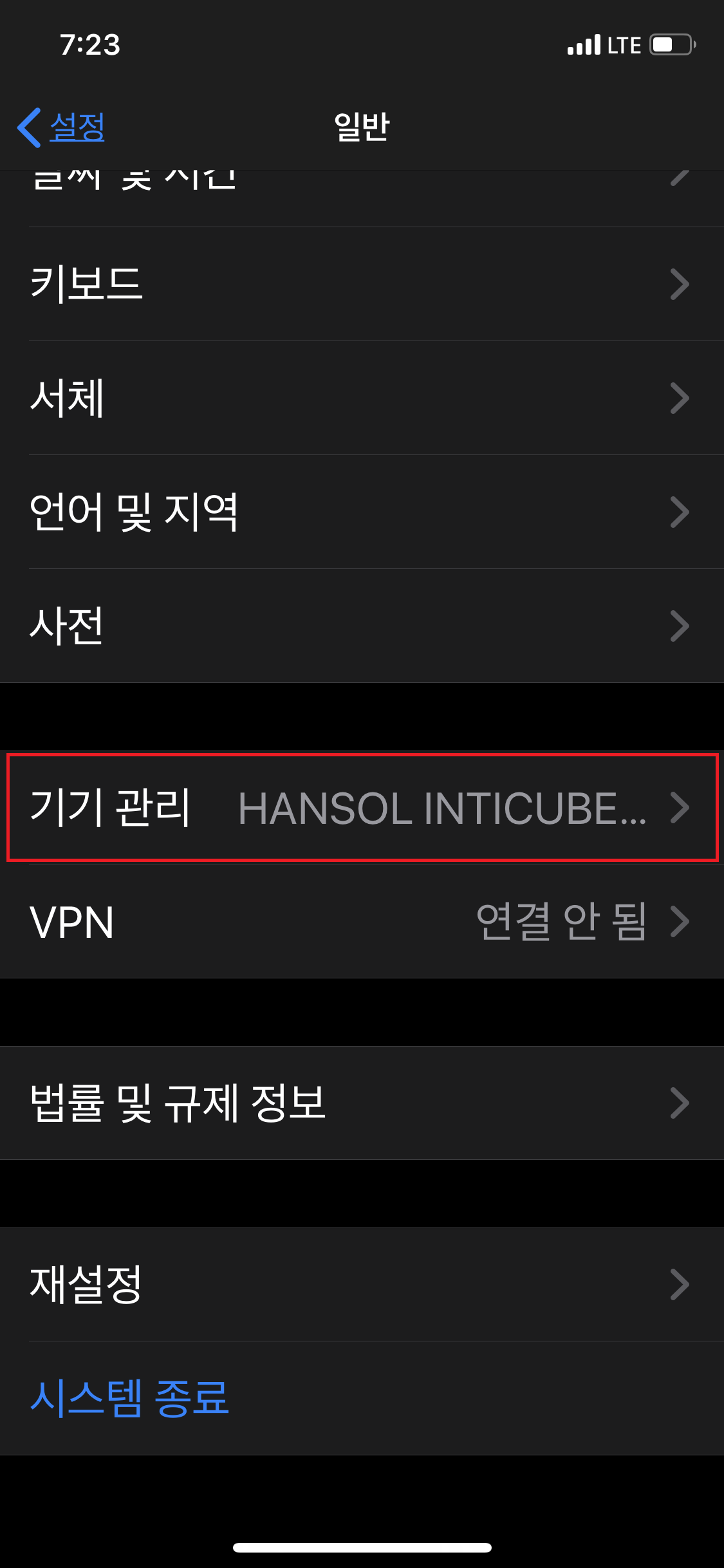The width and height of the screenshot is (724, 1568).
Task: Open 법률 및 규제 정보
Action: coord(360,1103)
